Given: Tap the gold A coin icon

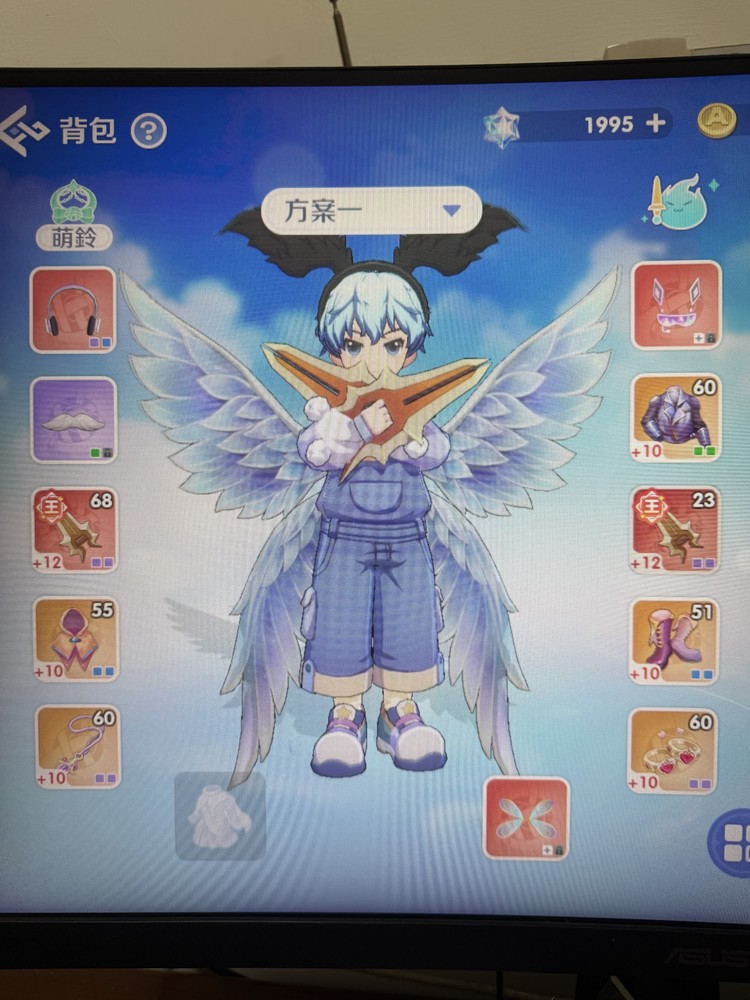Looking at the screenshot, I should coord(716,121).
